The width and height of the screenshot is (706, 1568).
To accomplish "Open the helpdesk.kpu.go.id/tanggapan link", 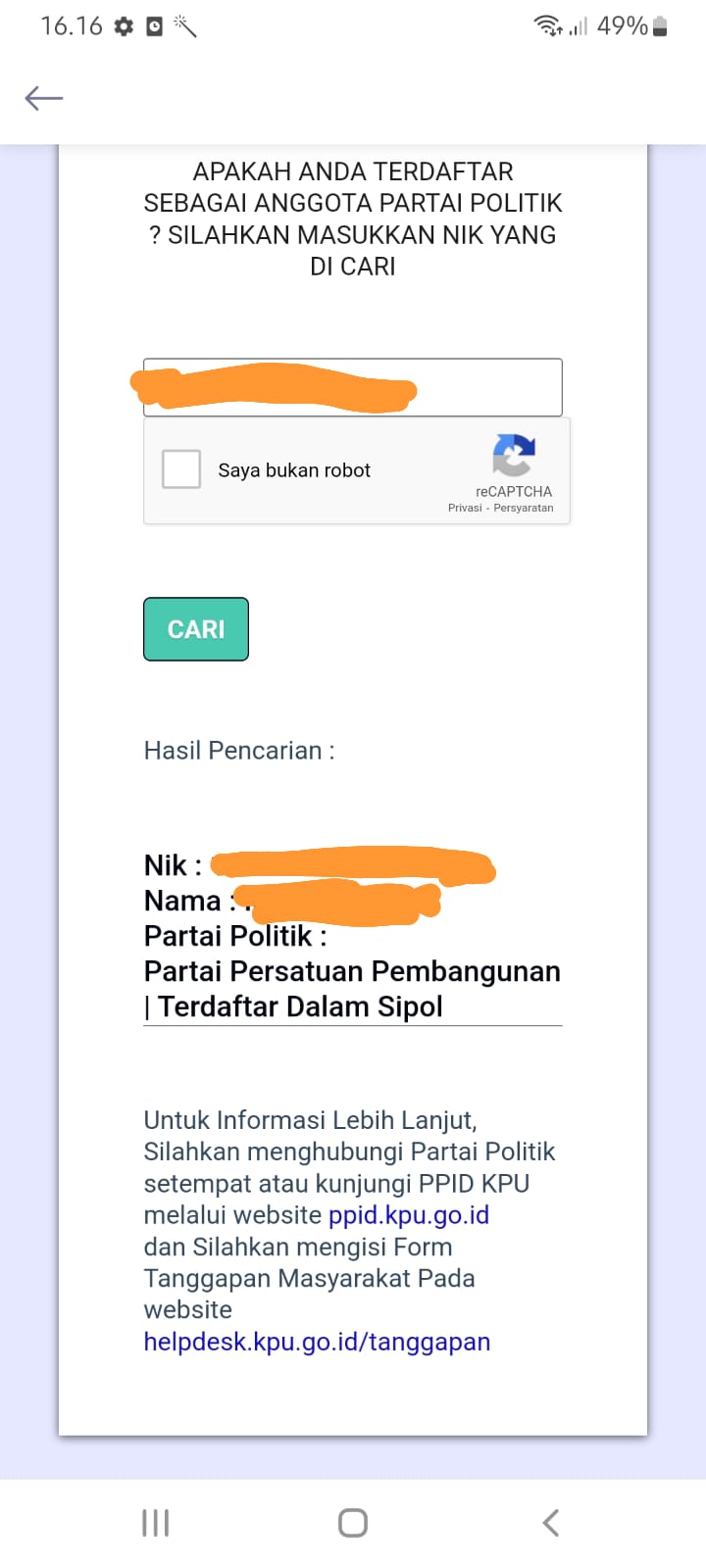I will pyautogui.click(x=317, y=1342).
